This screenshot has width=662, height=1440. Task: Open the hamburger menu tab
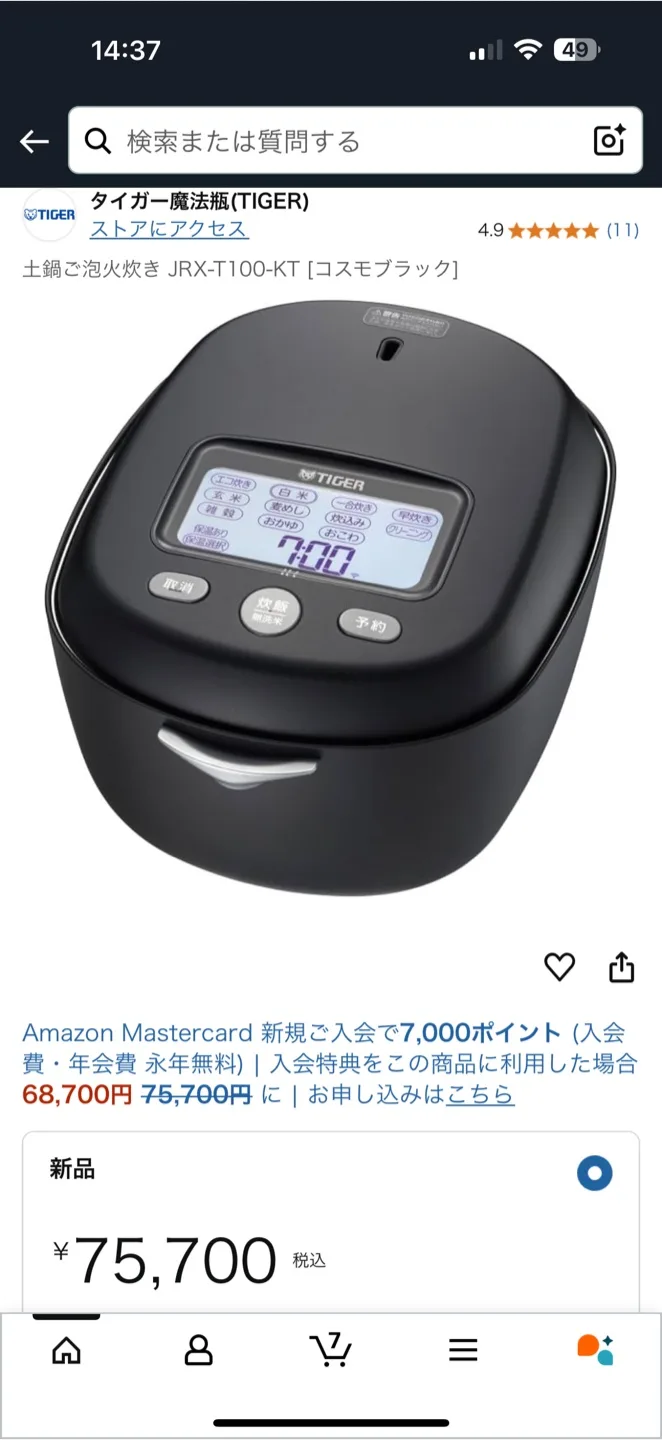pyautogui.click(x=463, y=1351)
